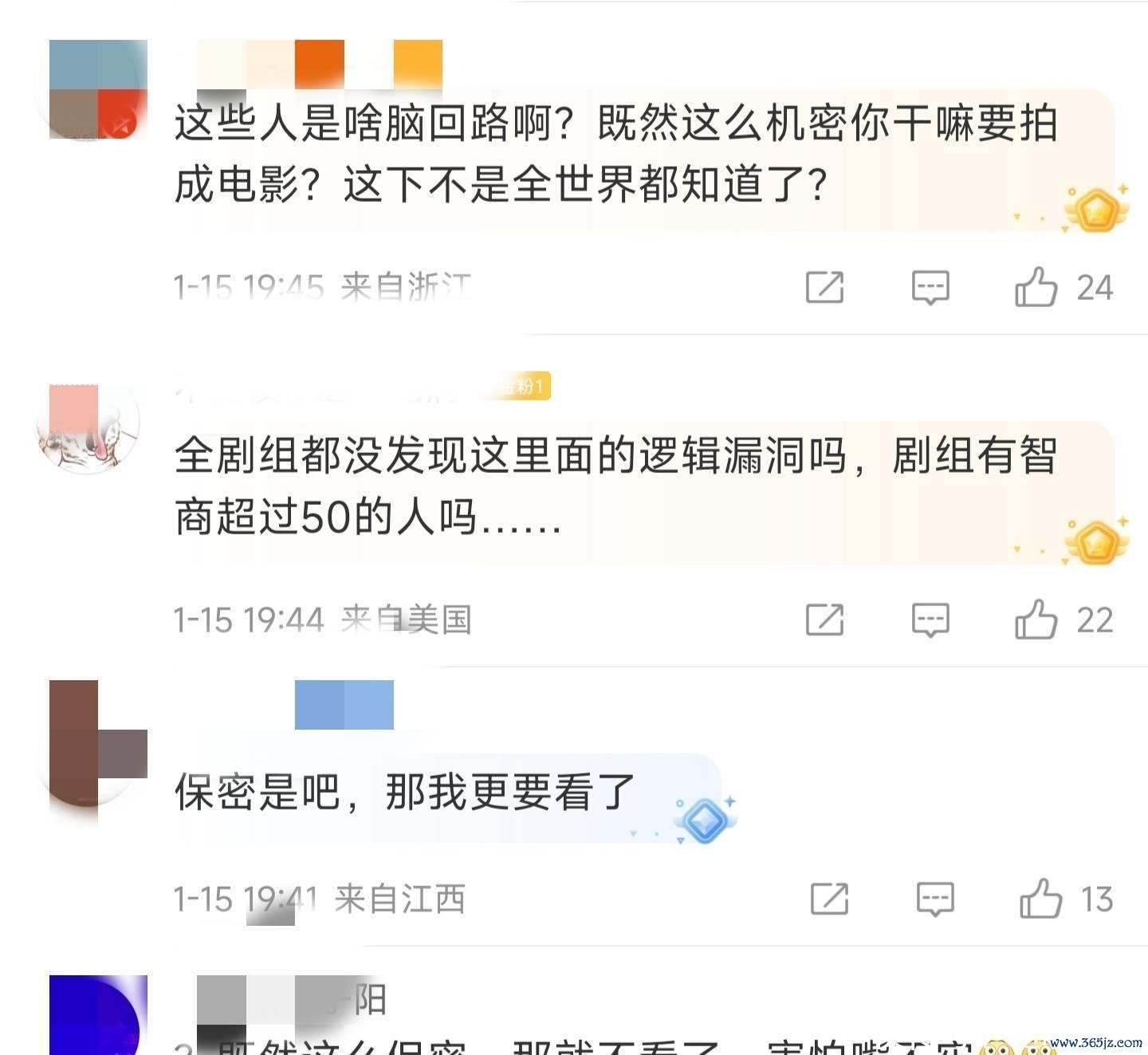Reply to the comment from 美国
This screenshot has height=1055, width=1148.
(x=930, y=620)
